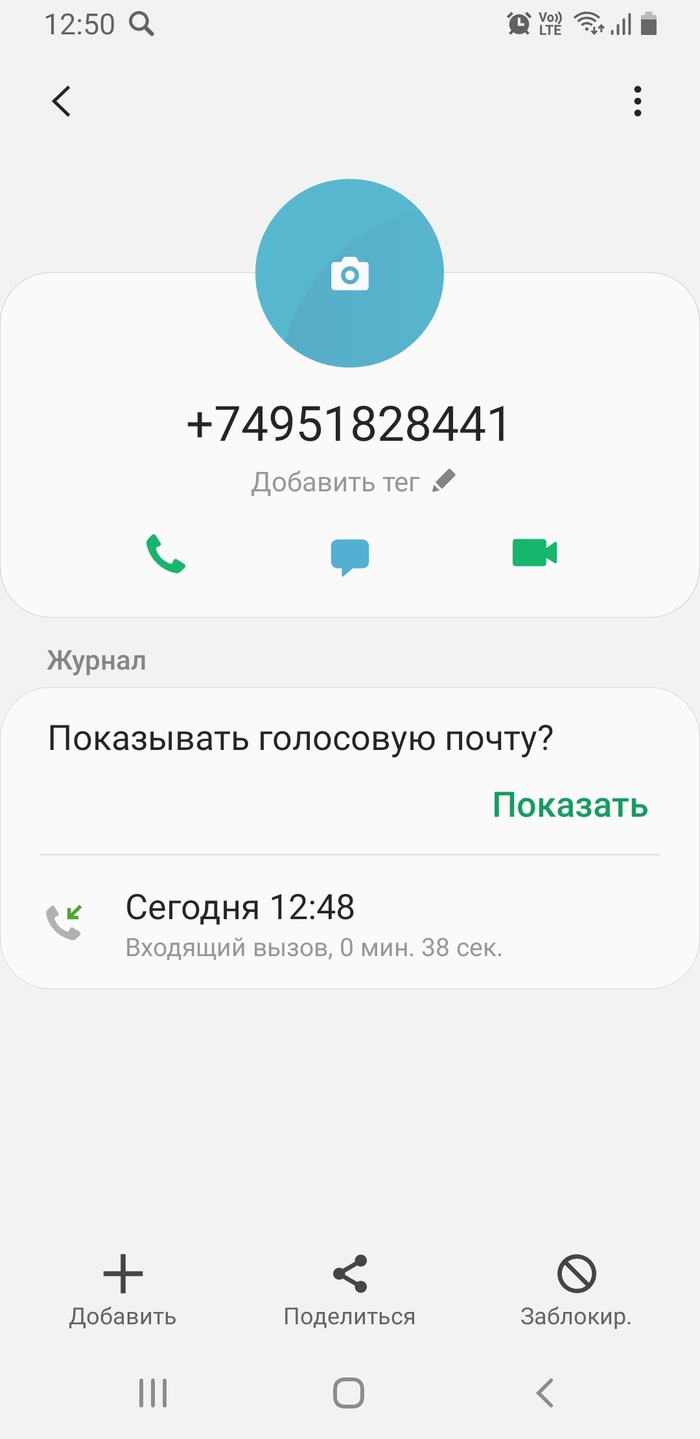This screenshot has width=700, height=1439.
Task: Open recent apps from the navigation bar
Action: coord(153,1393)
